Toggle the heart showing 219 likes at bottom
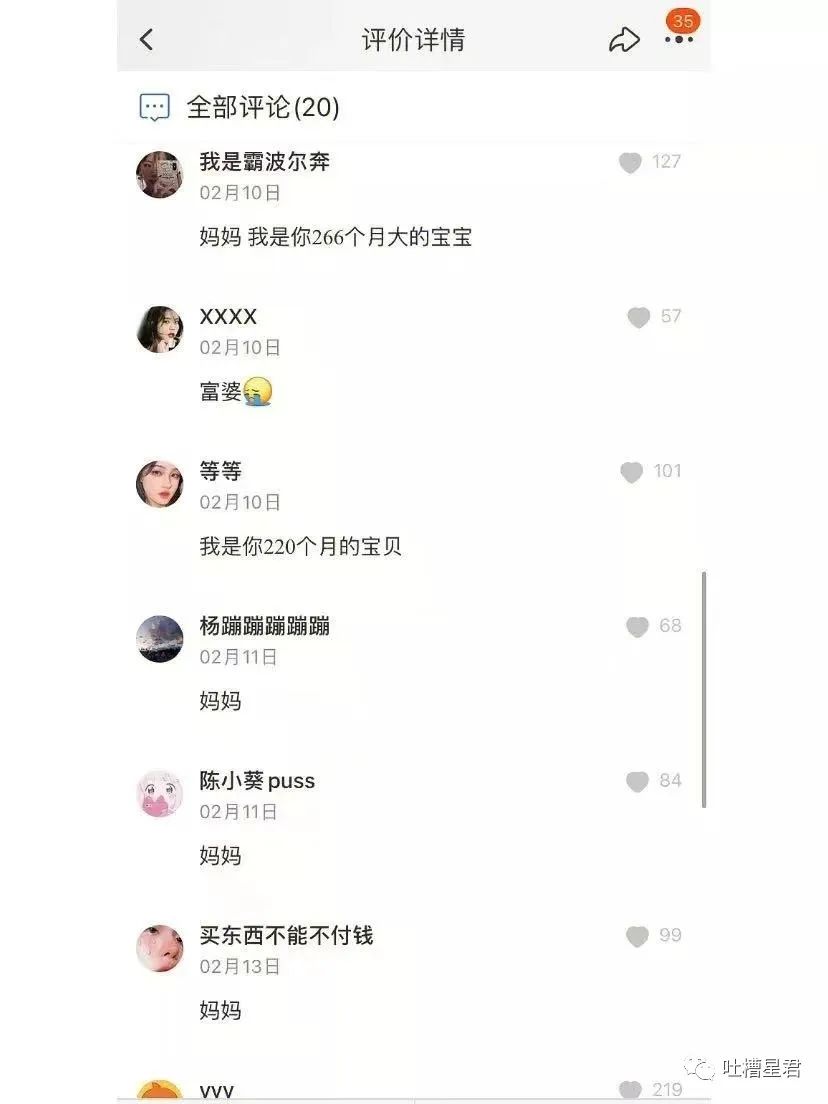The image size is (828, 1104). tap(631, 1090)
